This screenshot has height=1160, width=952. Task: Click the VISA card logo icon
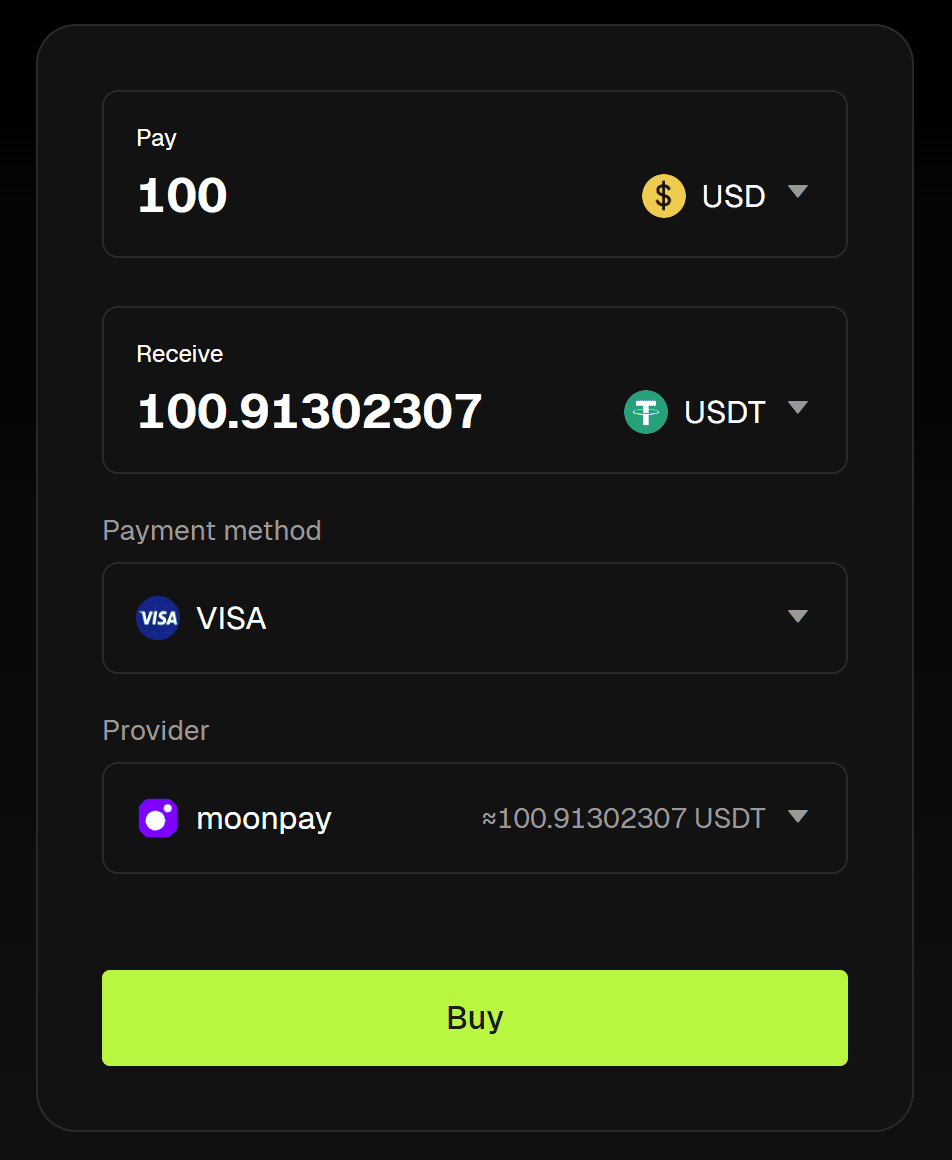pos(157,618)
